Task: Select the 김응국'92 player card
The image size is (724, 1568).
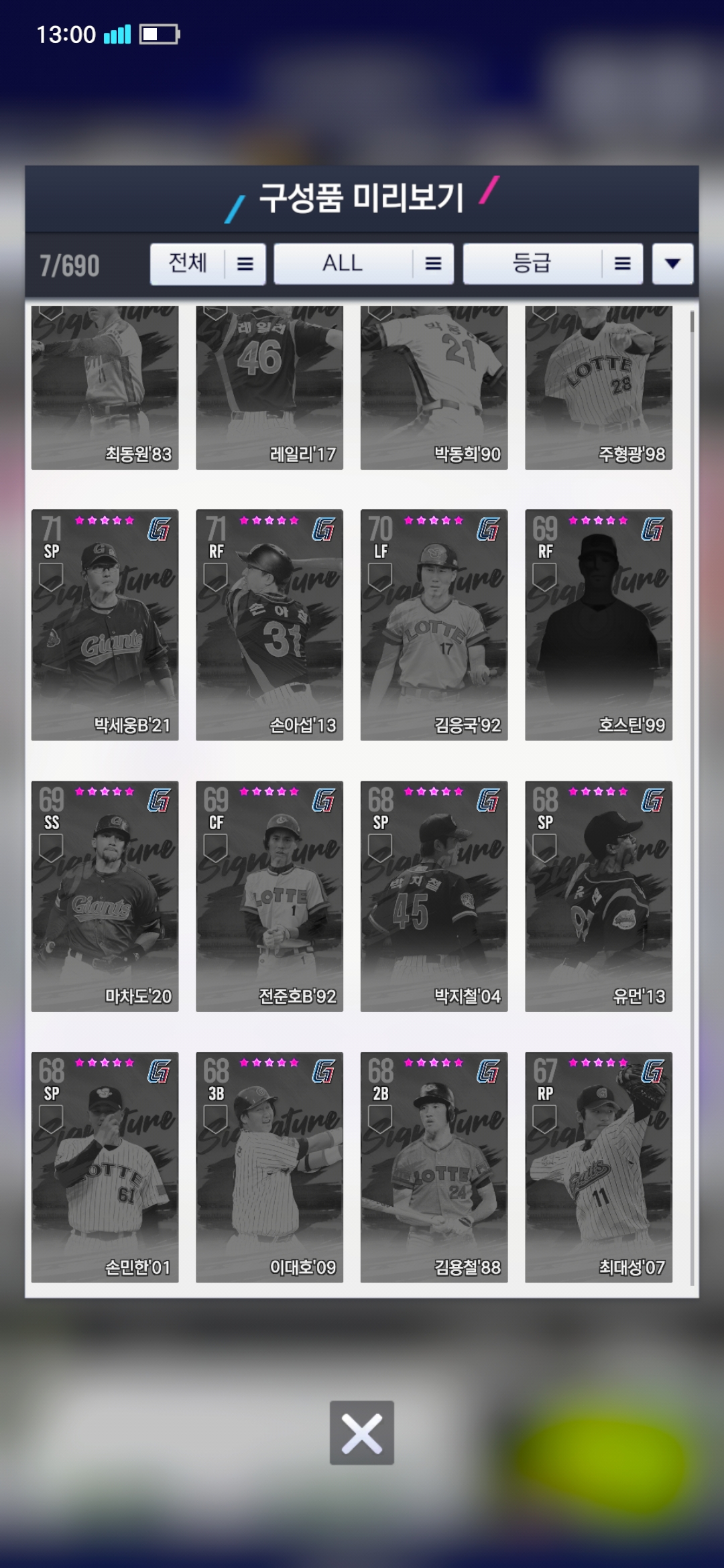Action: (434, 625)
